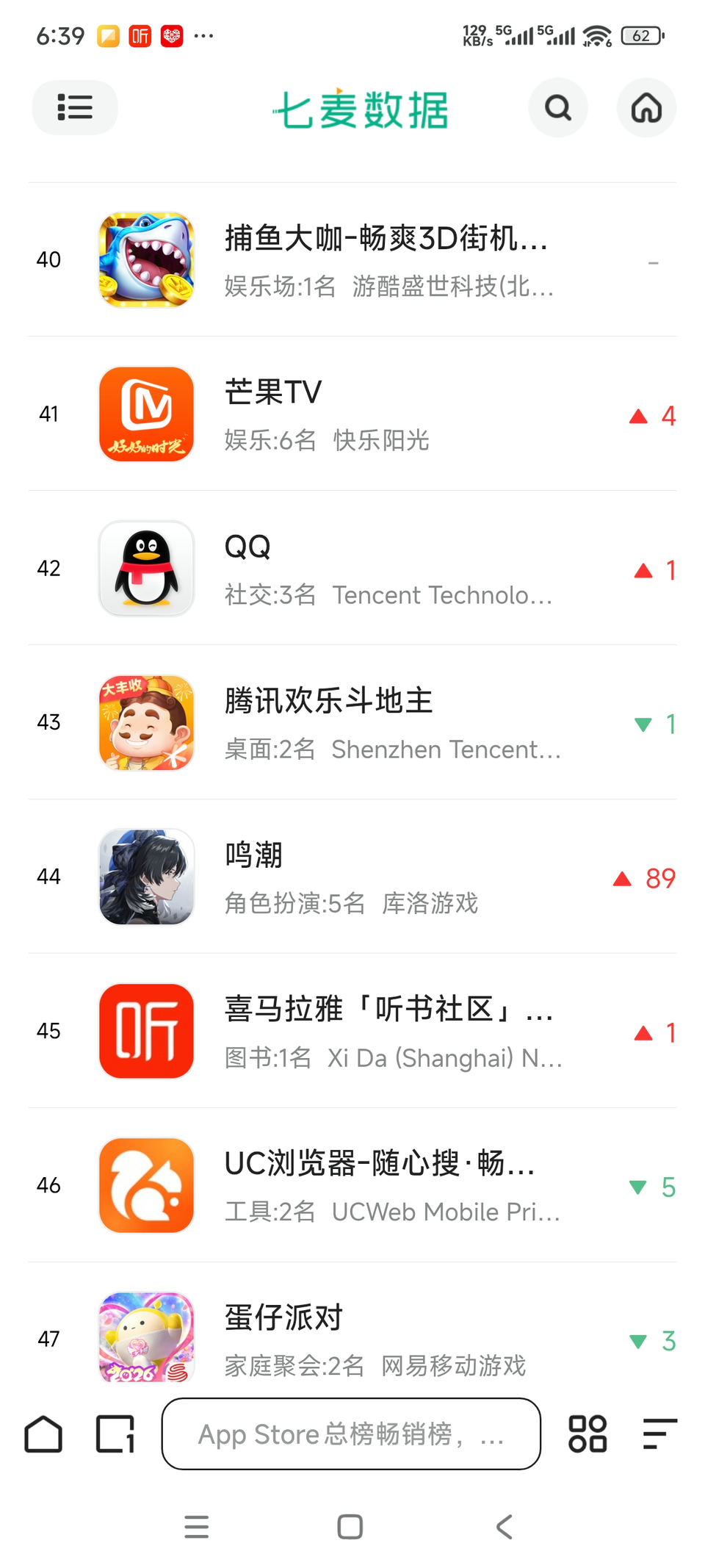Open the list menu button
This screenshot has width=705, height=1568.
[x=74, y=107]
